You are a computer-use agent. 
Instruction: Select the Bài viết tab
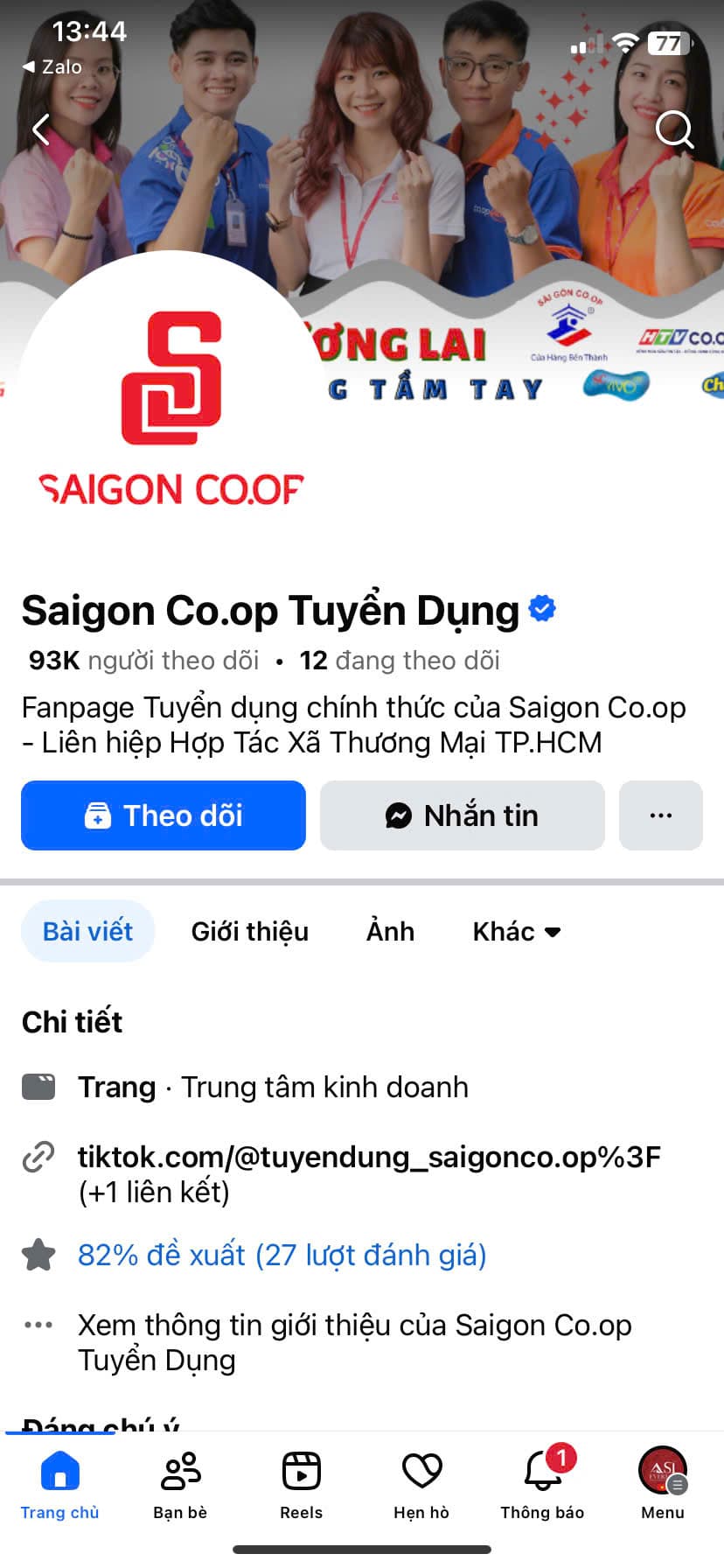point(87,931)
